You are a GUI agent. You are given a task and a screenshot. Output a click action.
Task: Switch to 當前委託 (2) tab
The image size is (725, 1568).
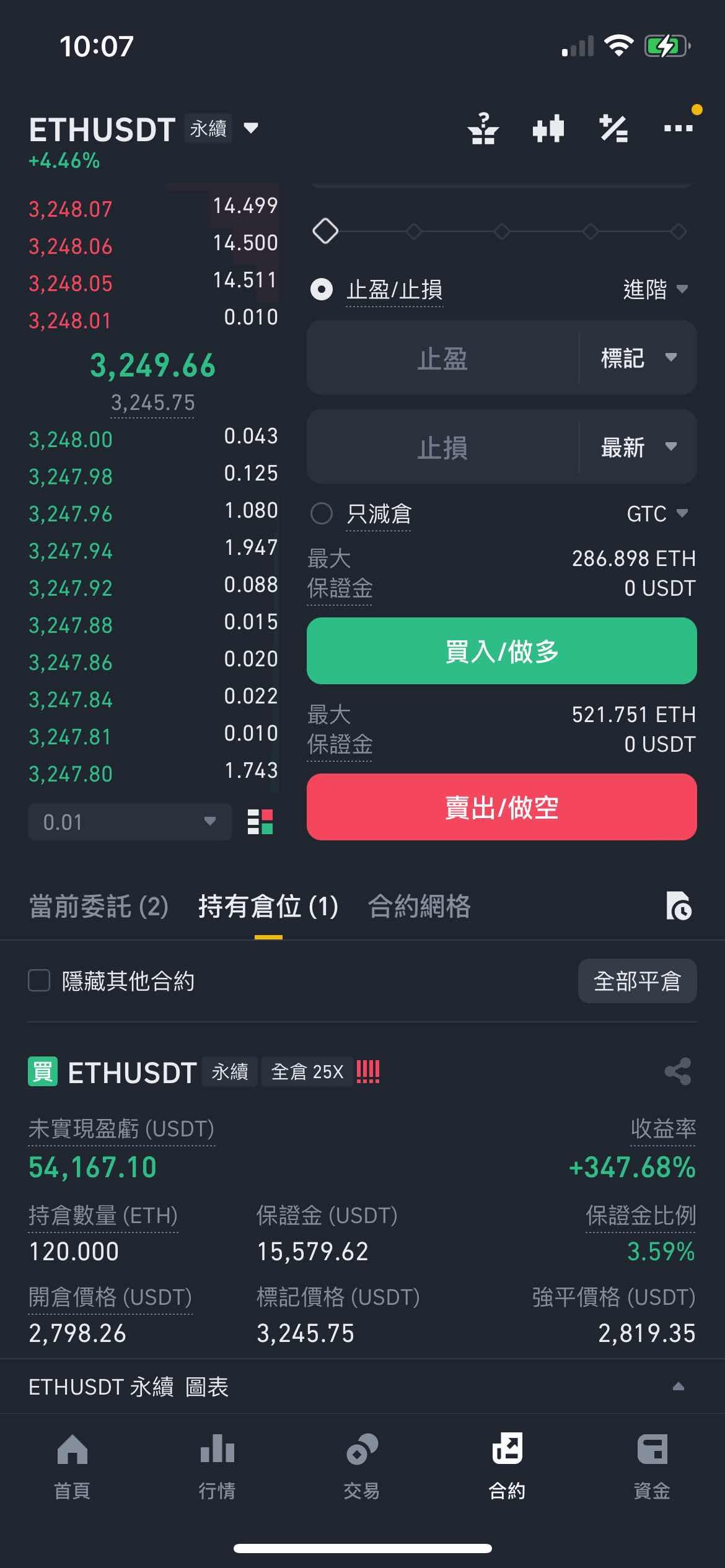pyautogui.click(x=99, y=907)
